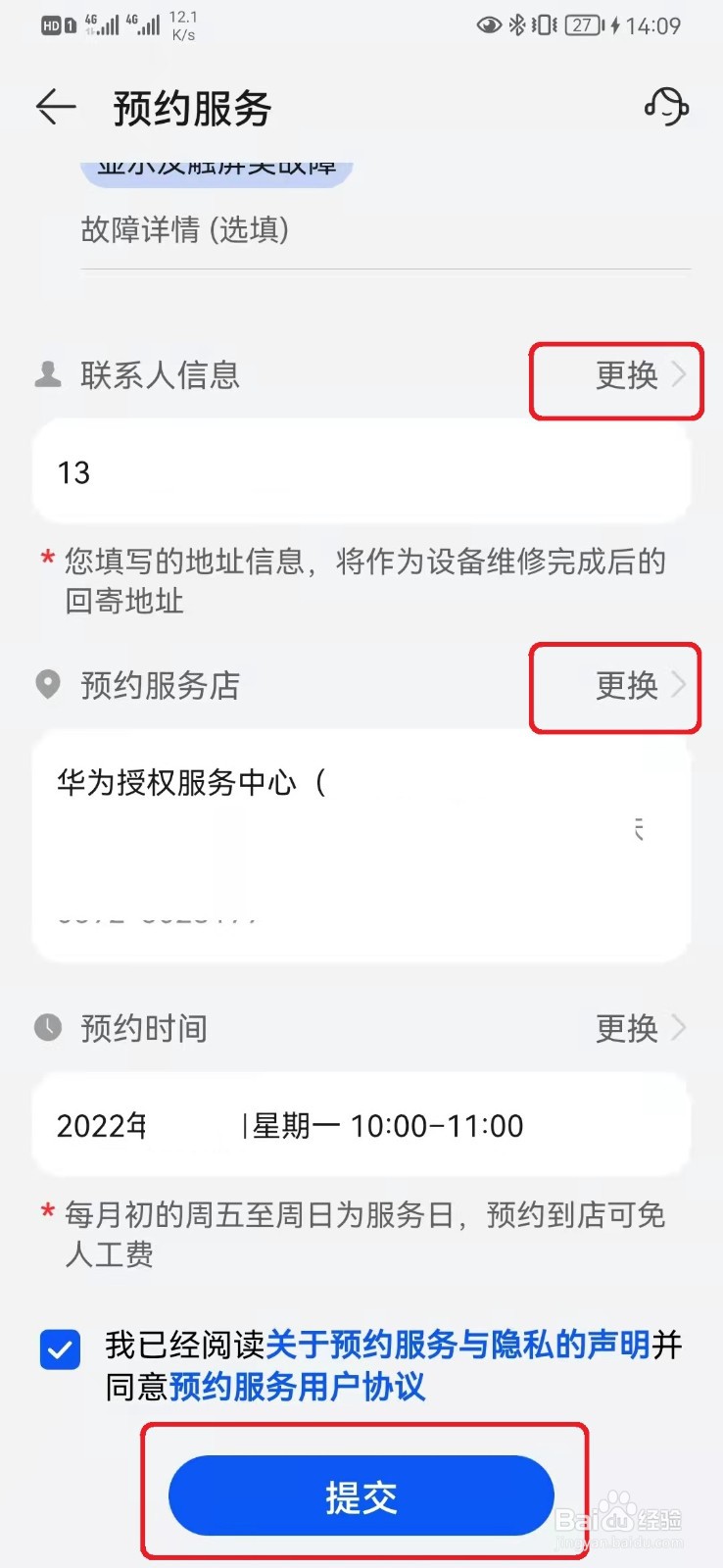Screen dimensions: 723x1568
Task: Tap the Bluetooth icon in the status bar
Action: point(517,26)
